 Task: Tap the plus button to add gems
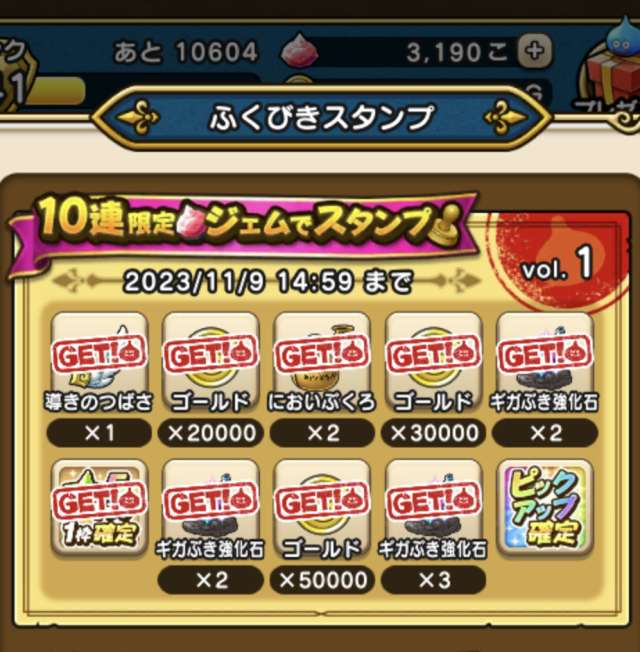tap(537, 51)
